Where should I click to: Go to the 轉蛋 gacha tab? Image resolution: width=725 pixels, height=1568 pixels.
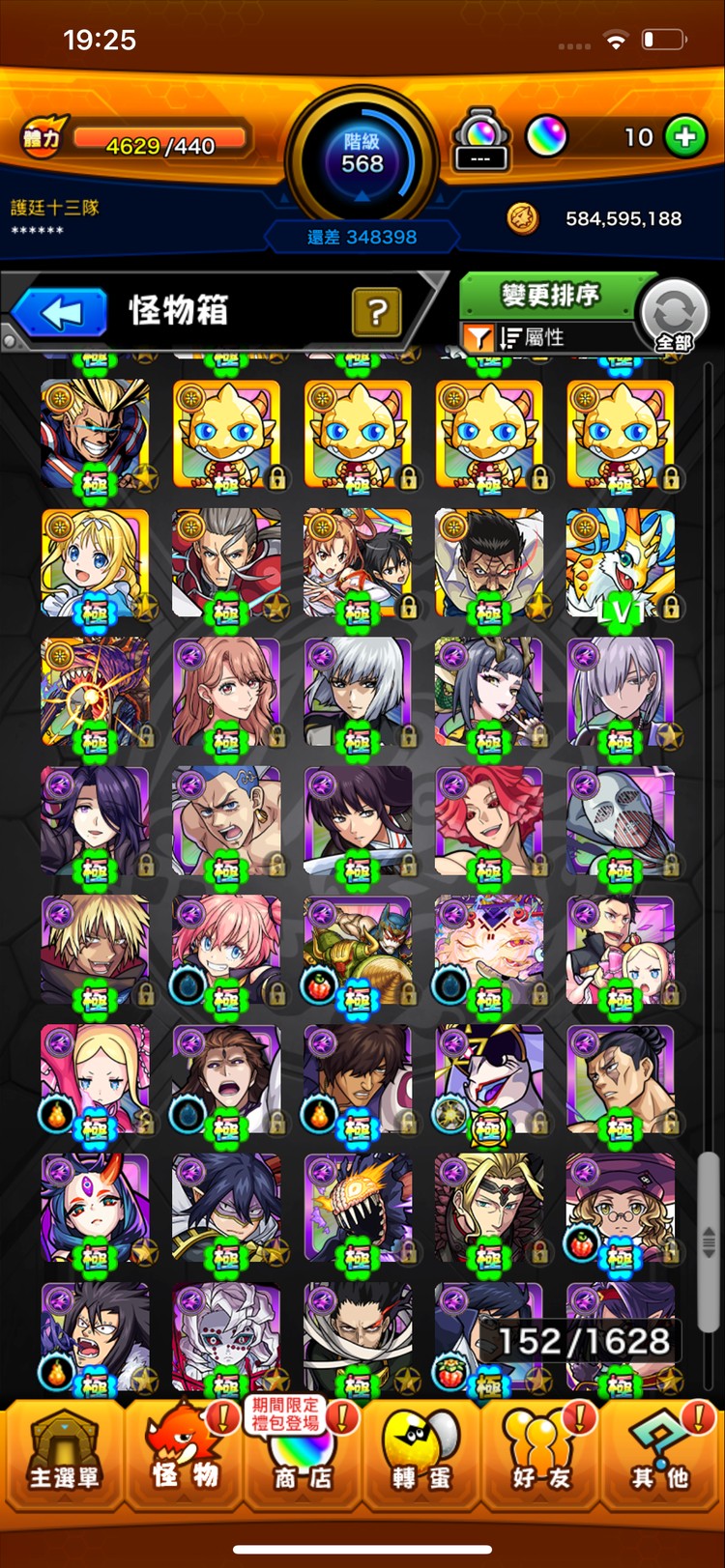[421, 1457]
